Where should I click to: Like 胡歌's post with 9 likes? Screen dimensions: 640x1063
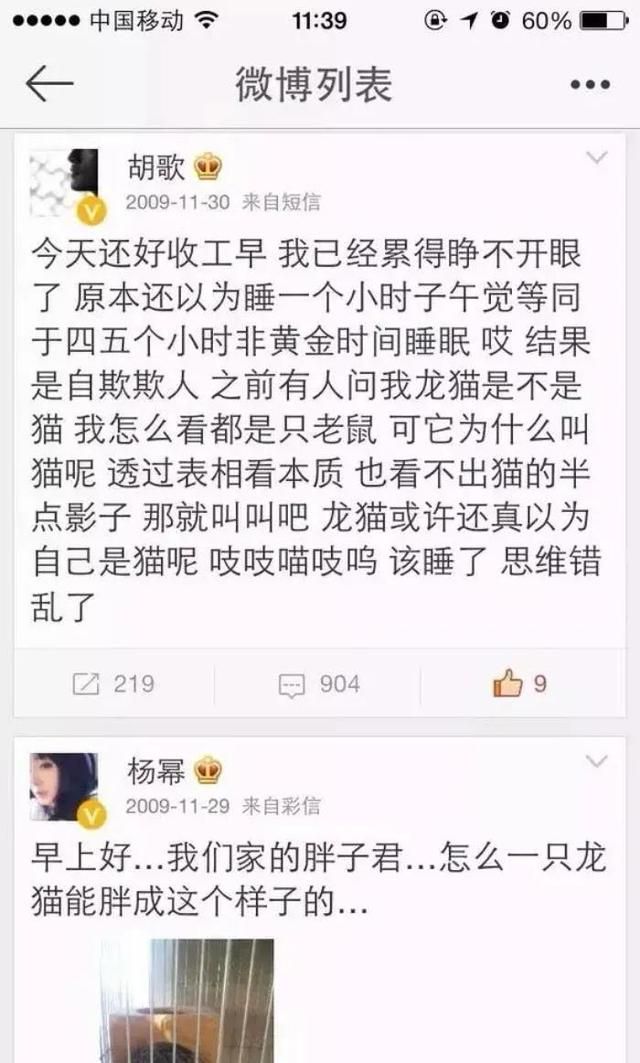coord(520,683)
